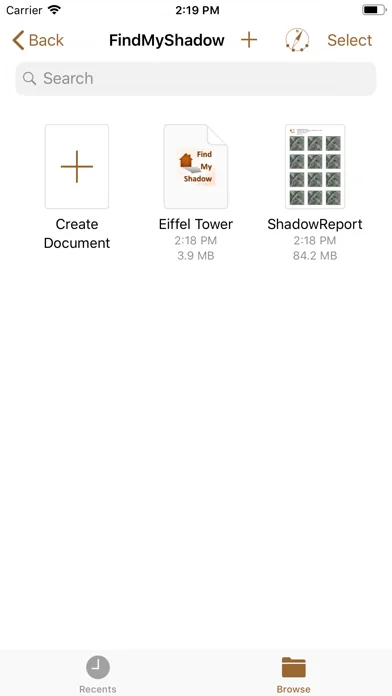392x696 pixels.
Task: Switch to the Recents tab
Action: pyautogui.click(x=98, y=674)
